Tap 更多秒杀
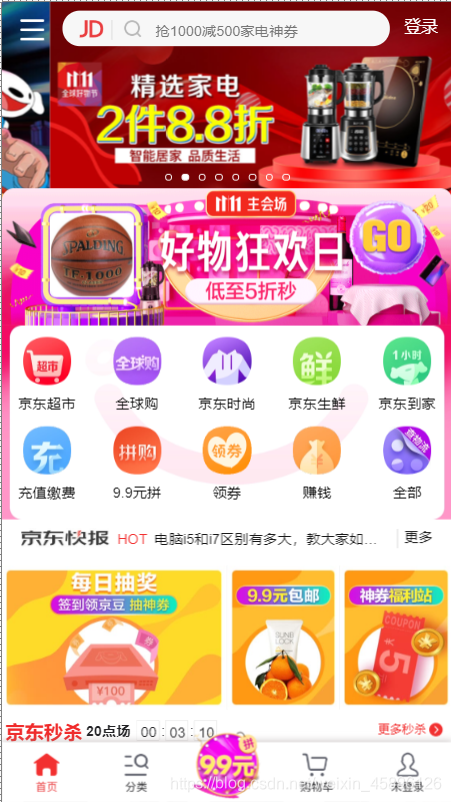The height and width of the screenshot is (802, 451). [410, 729]
